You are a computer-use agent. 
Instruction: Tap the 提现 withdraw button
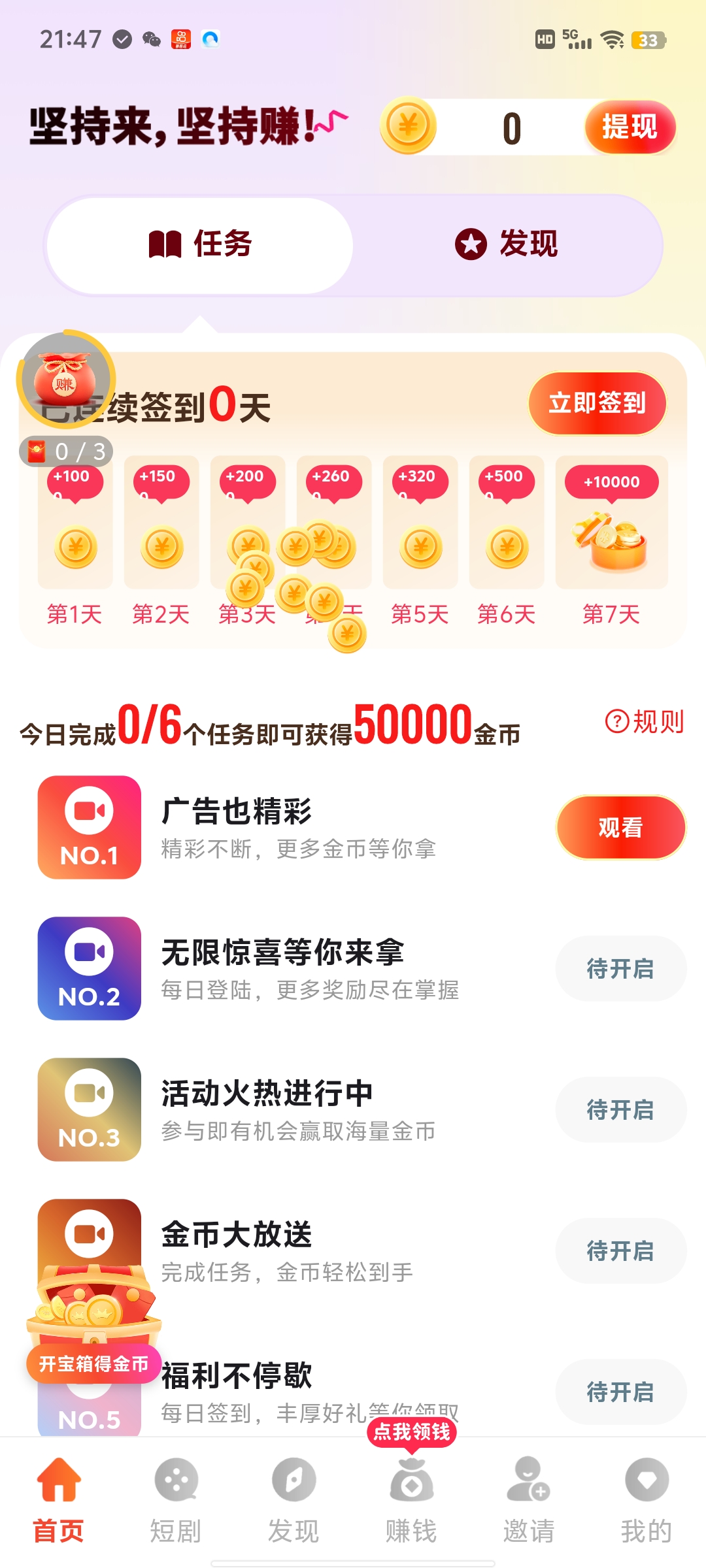click(x=630, y=127)
